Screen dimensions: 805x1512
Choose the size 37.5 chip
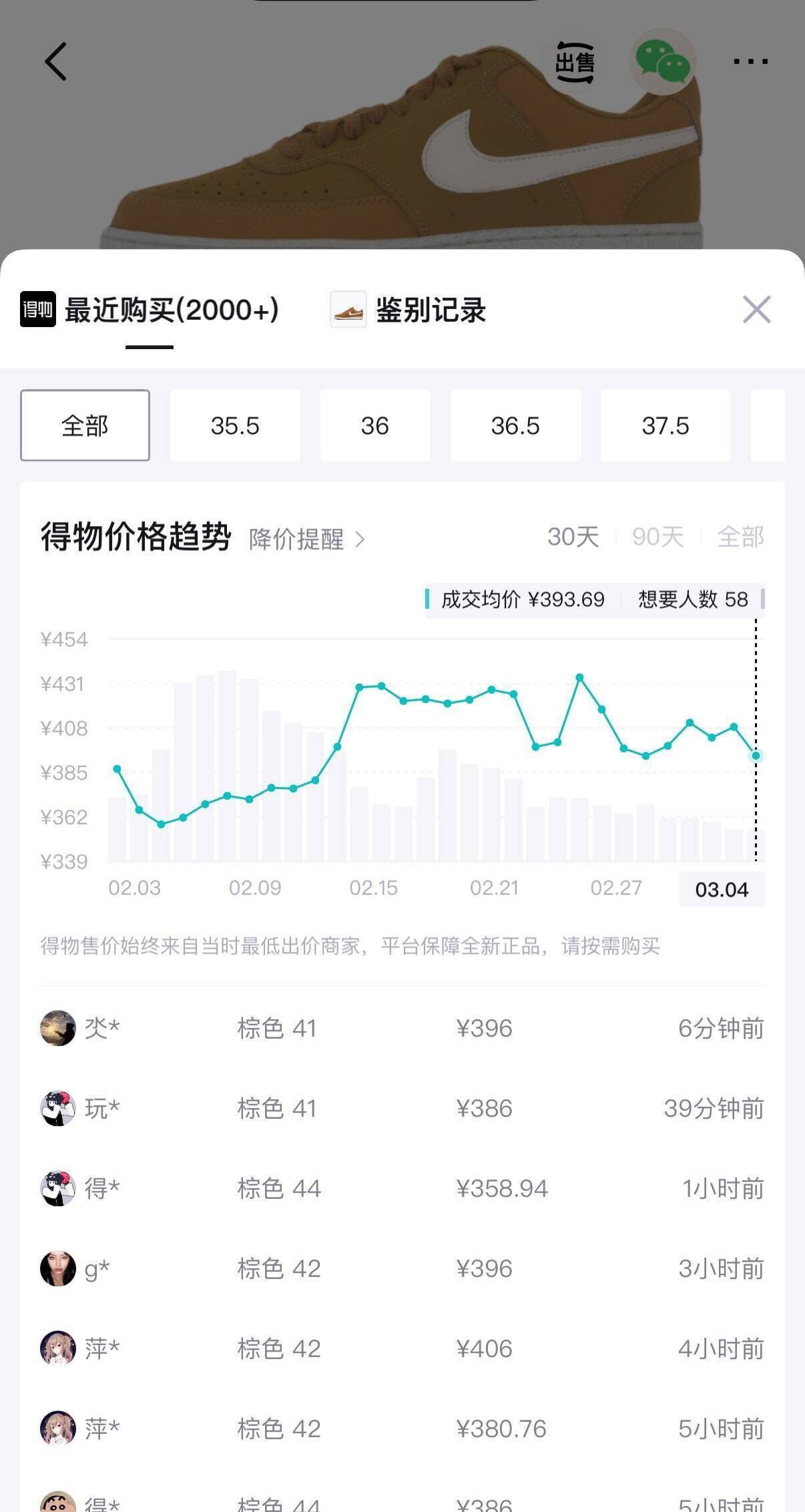coord(665,425)
